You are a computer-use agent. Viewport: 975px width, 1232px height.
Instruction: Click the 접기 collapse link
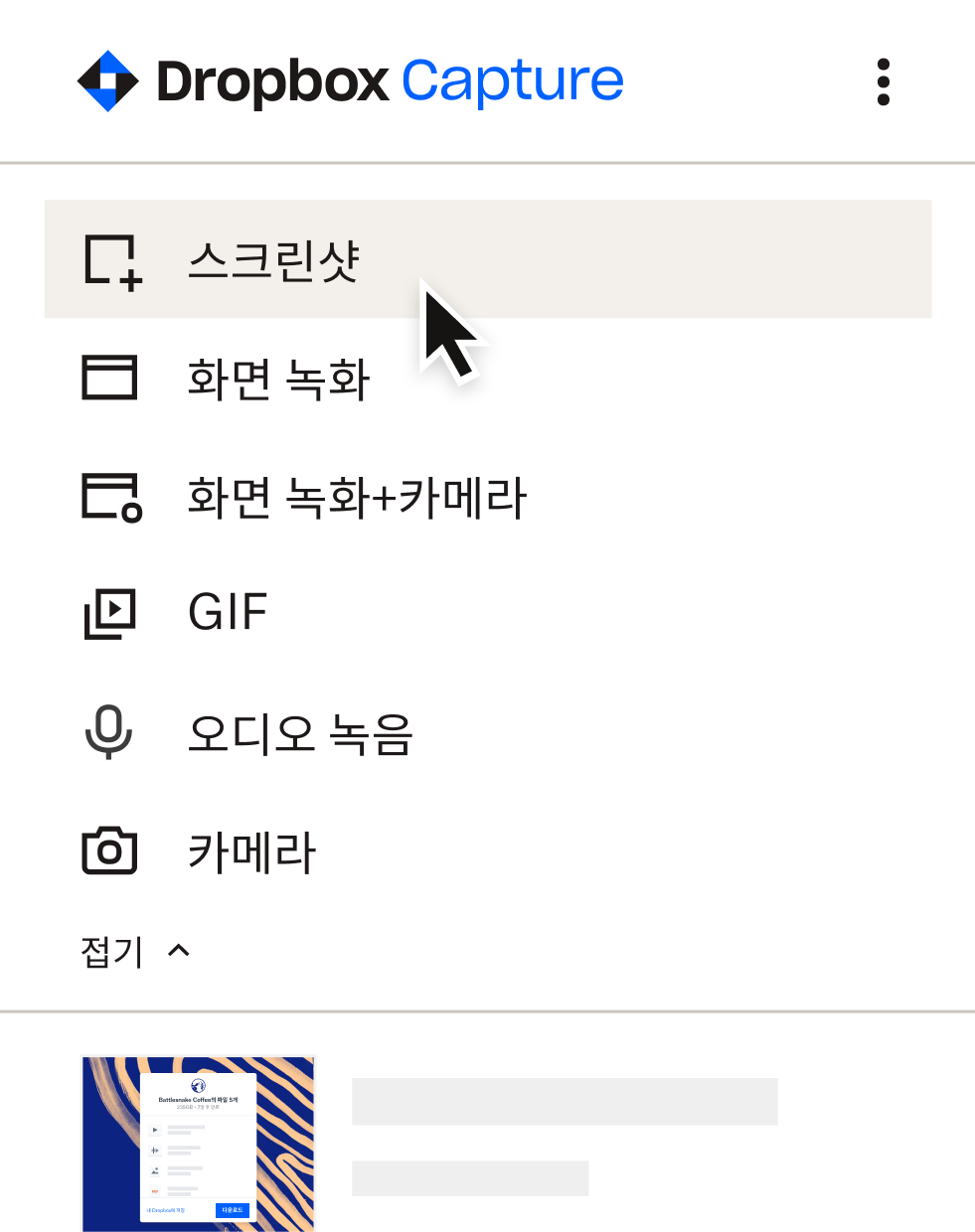point(110,951)
